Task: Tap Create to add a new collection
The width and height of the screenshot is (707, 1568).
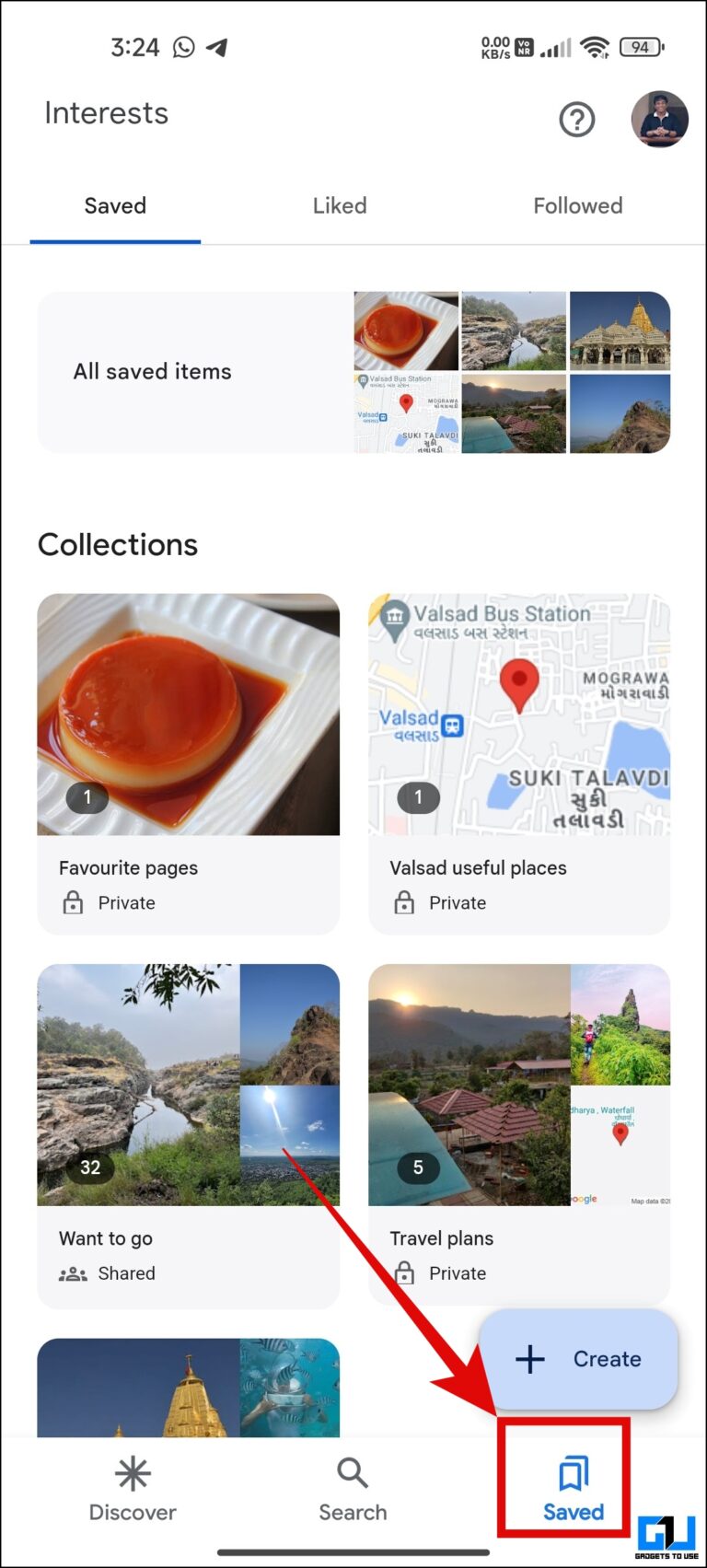Action: [x=578, y=1359]
